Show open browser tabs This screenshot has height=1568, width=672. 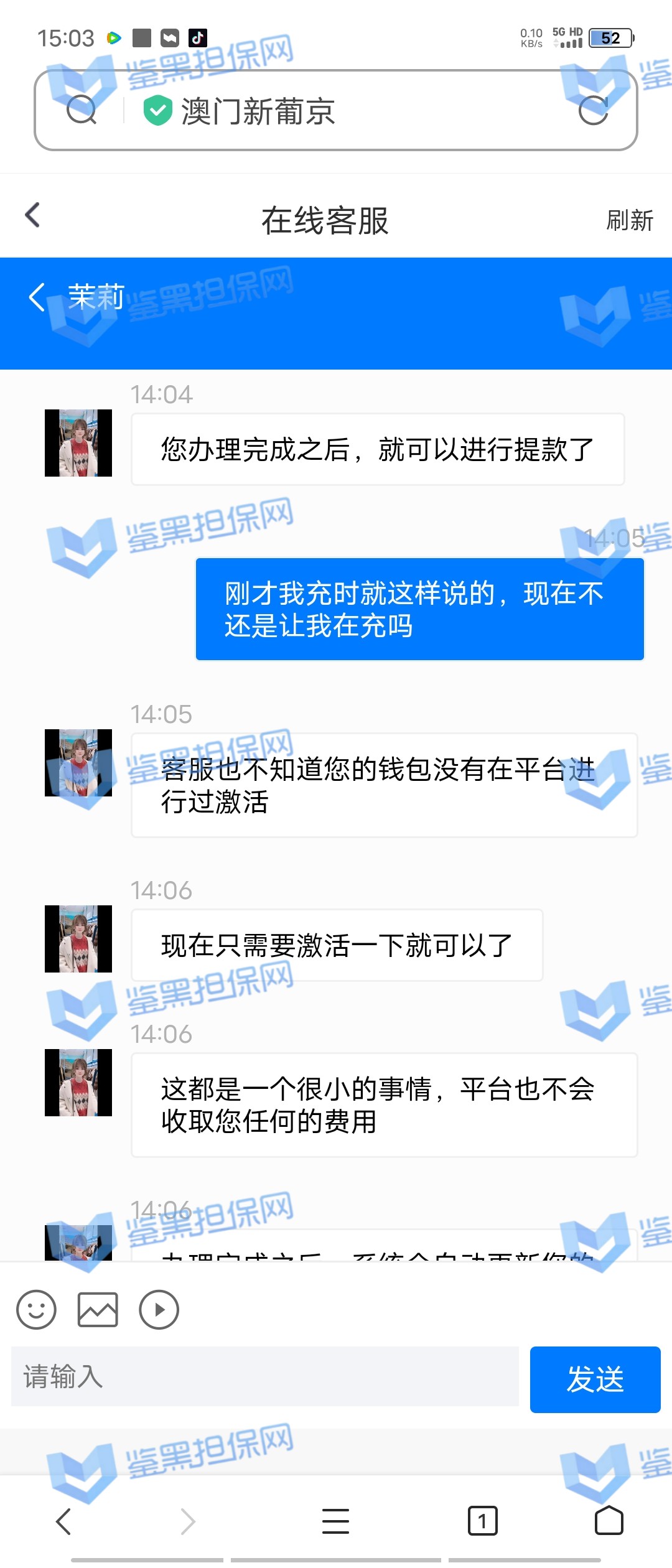tap(483, 1521)
